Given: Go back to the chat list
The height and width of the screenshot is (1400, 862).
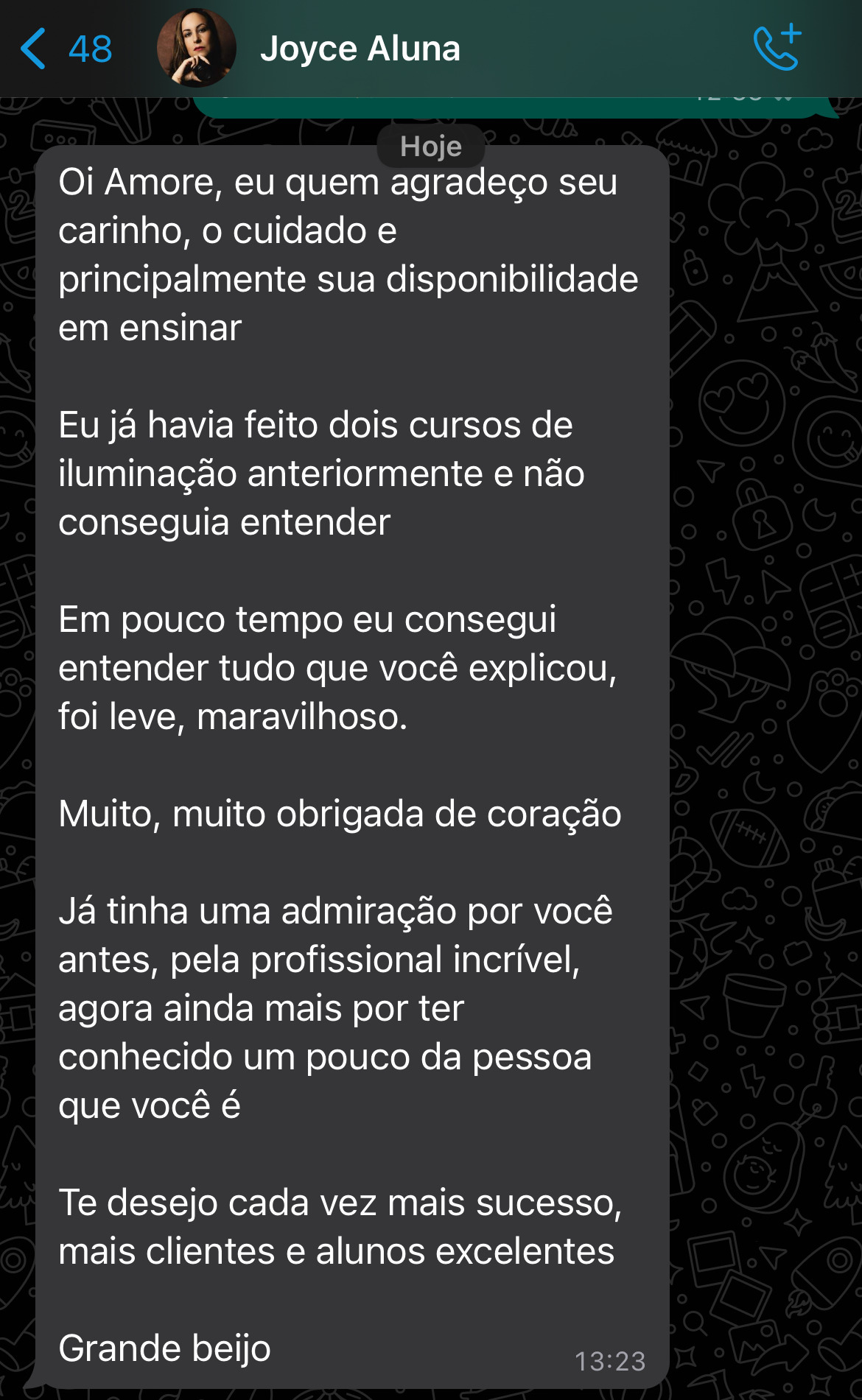Looking at the screenshot, I should pyautogui.click(x=65, y=49).
